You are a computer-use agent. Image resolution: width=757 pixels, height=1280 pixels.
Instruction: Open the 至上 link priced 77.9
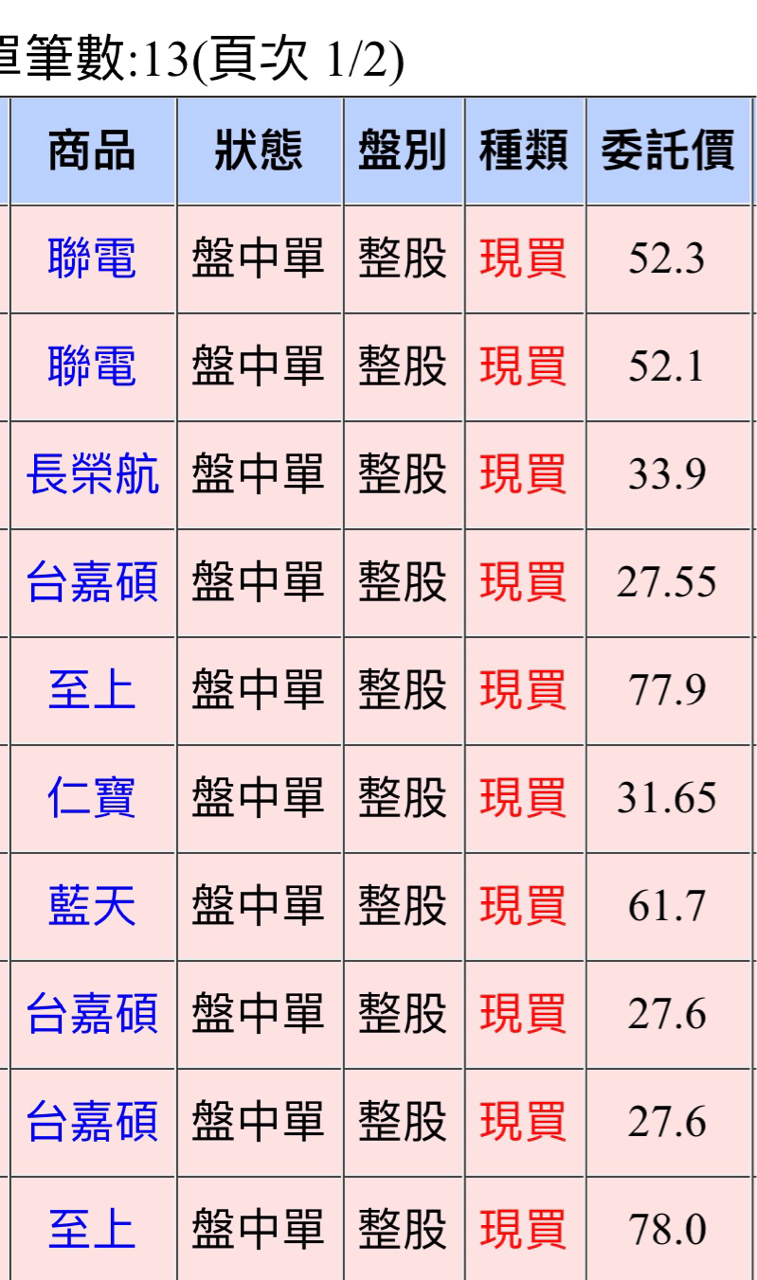click(x=92, y=690)
